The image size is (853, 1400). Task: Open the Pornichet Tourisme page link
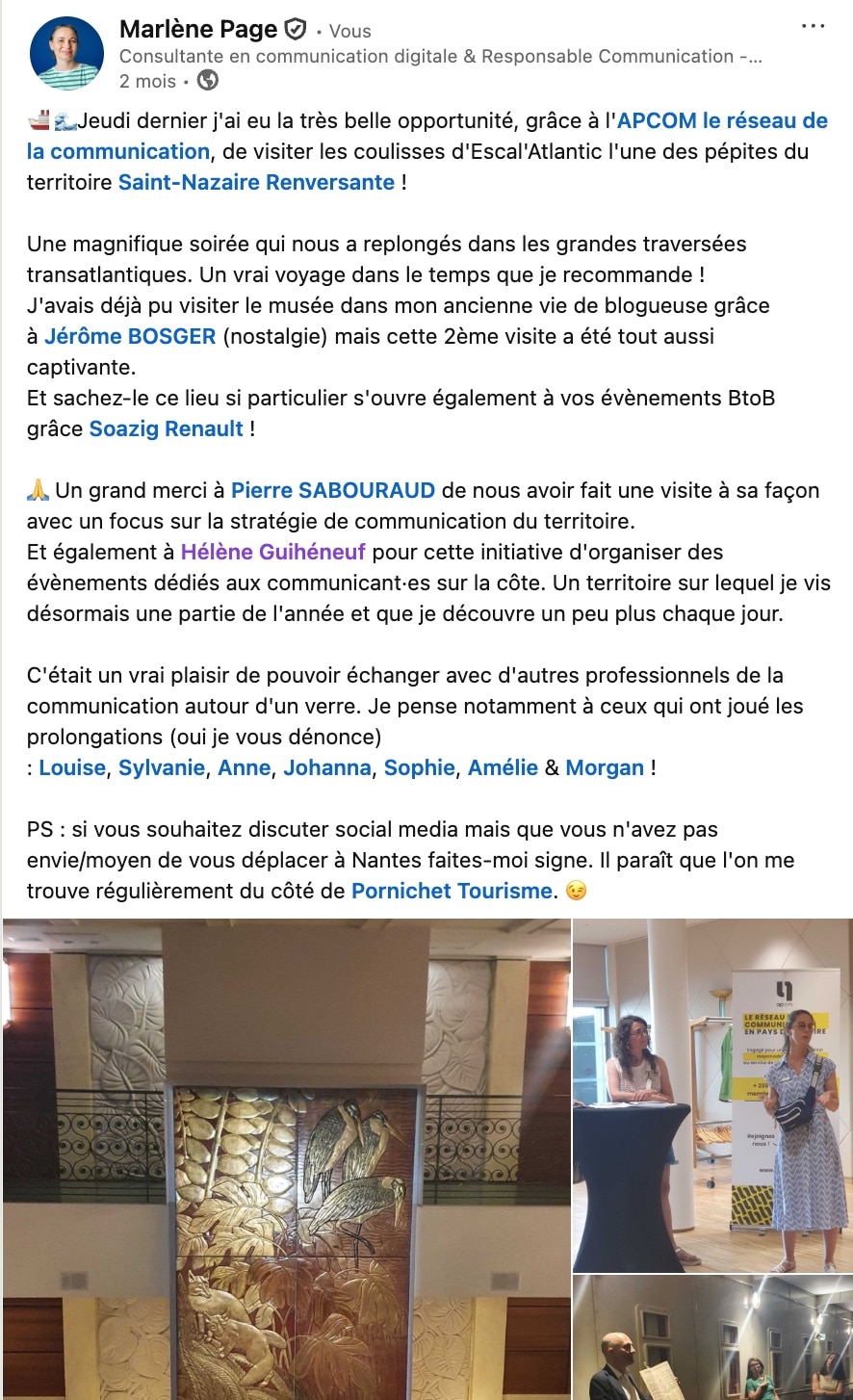coord(452,891)
